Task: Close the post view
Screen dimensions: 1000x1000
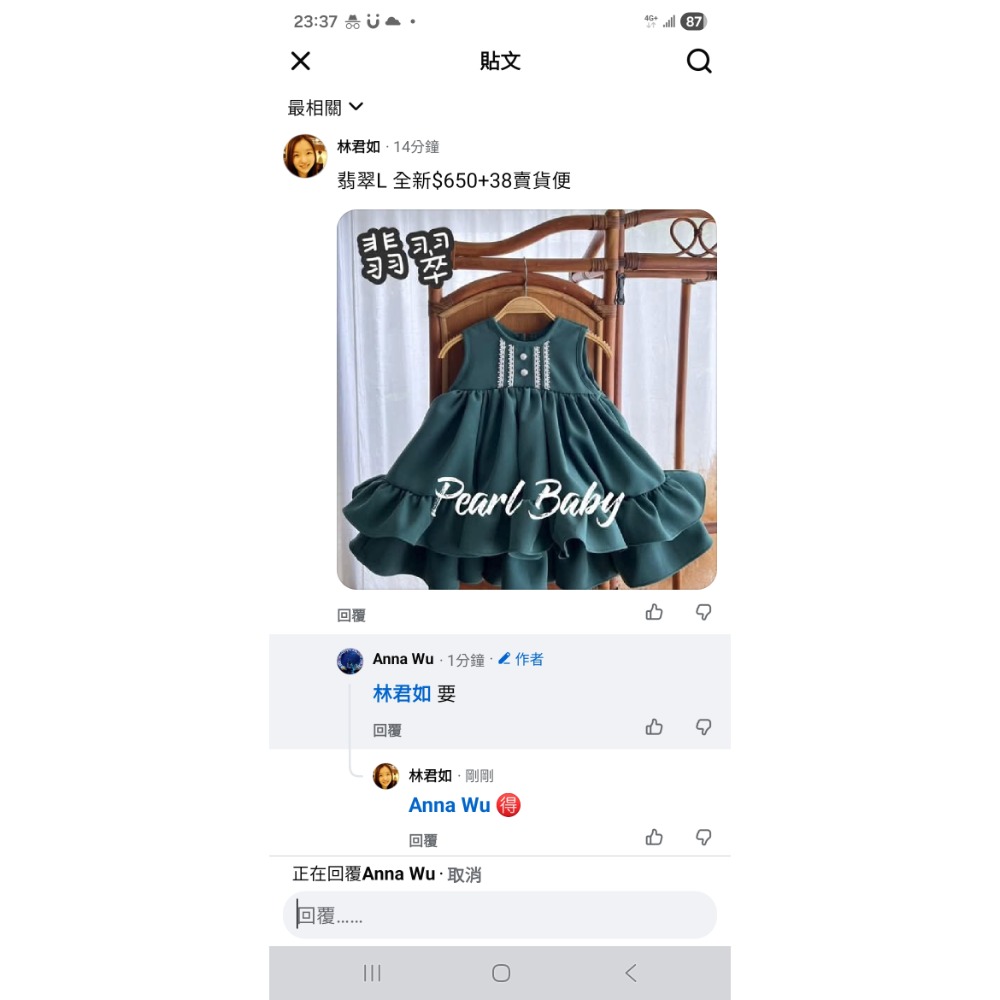Action: (x=300, y=61)
